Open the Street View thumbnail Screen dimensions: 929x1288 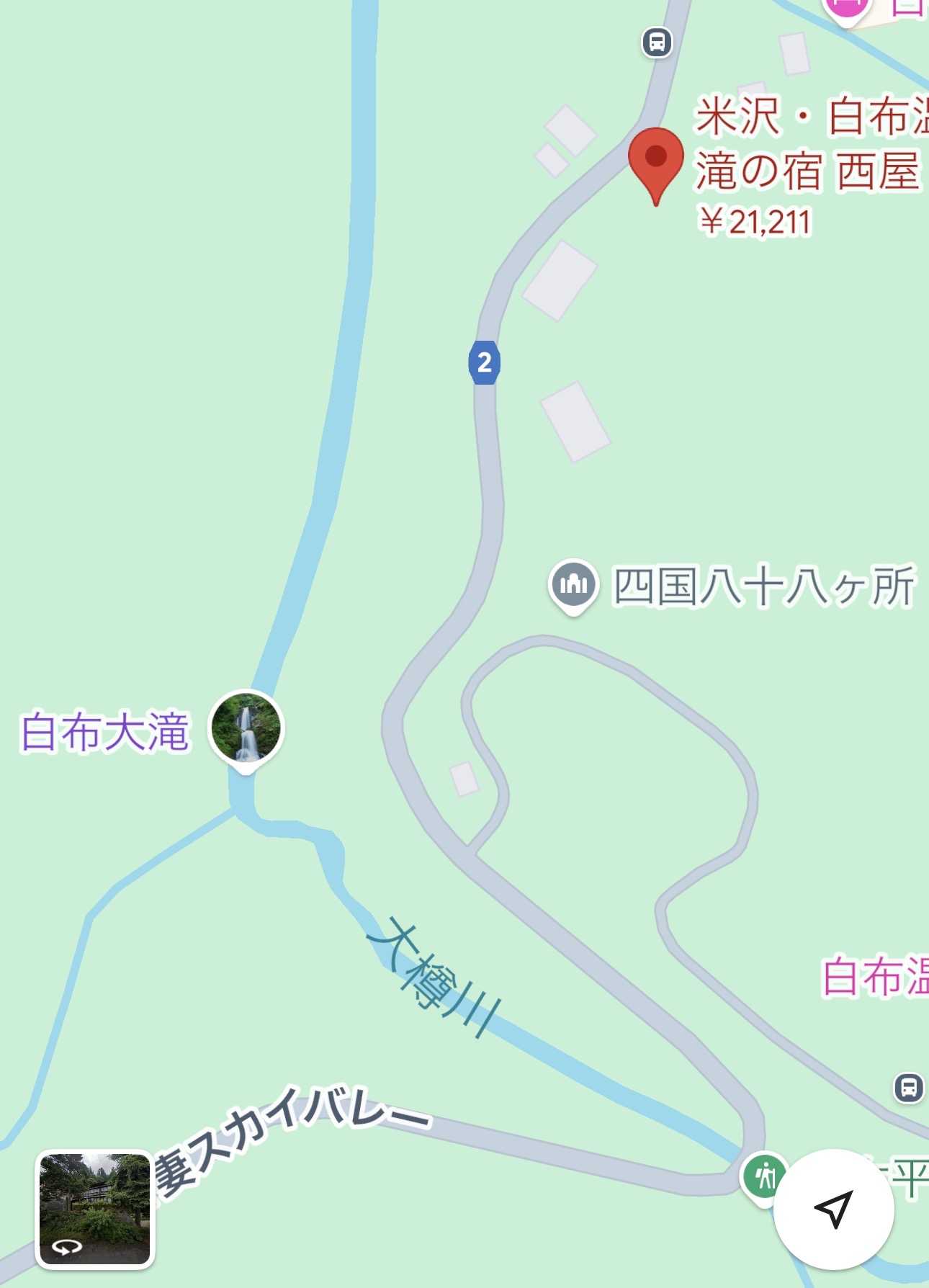(x=95, y=1209)
